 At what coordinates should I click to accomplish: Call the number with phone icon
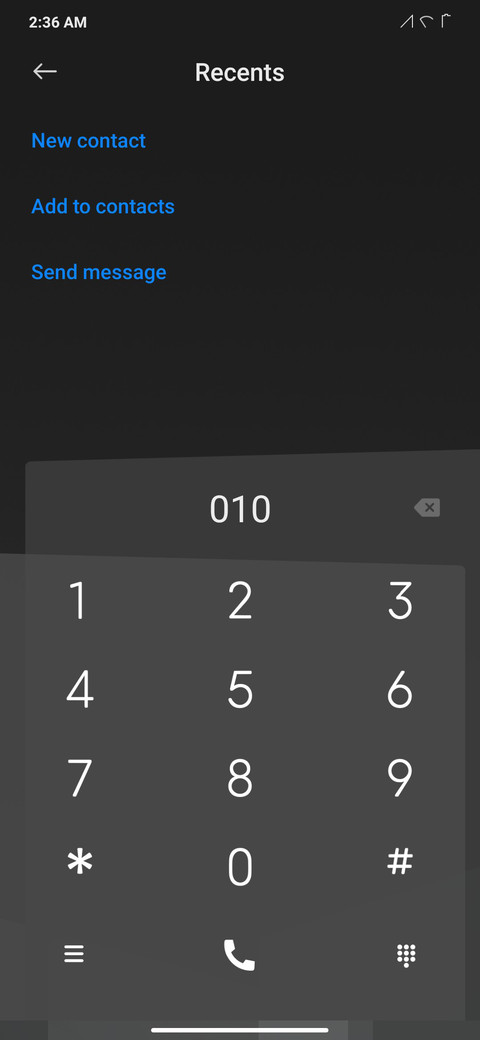(x=239, y=955)
